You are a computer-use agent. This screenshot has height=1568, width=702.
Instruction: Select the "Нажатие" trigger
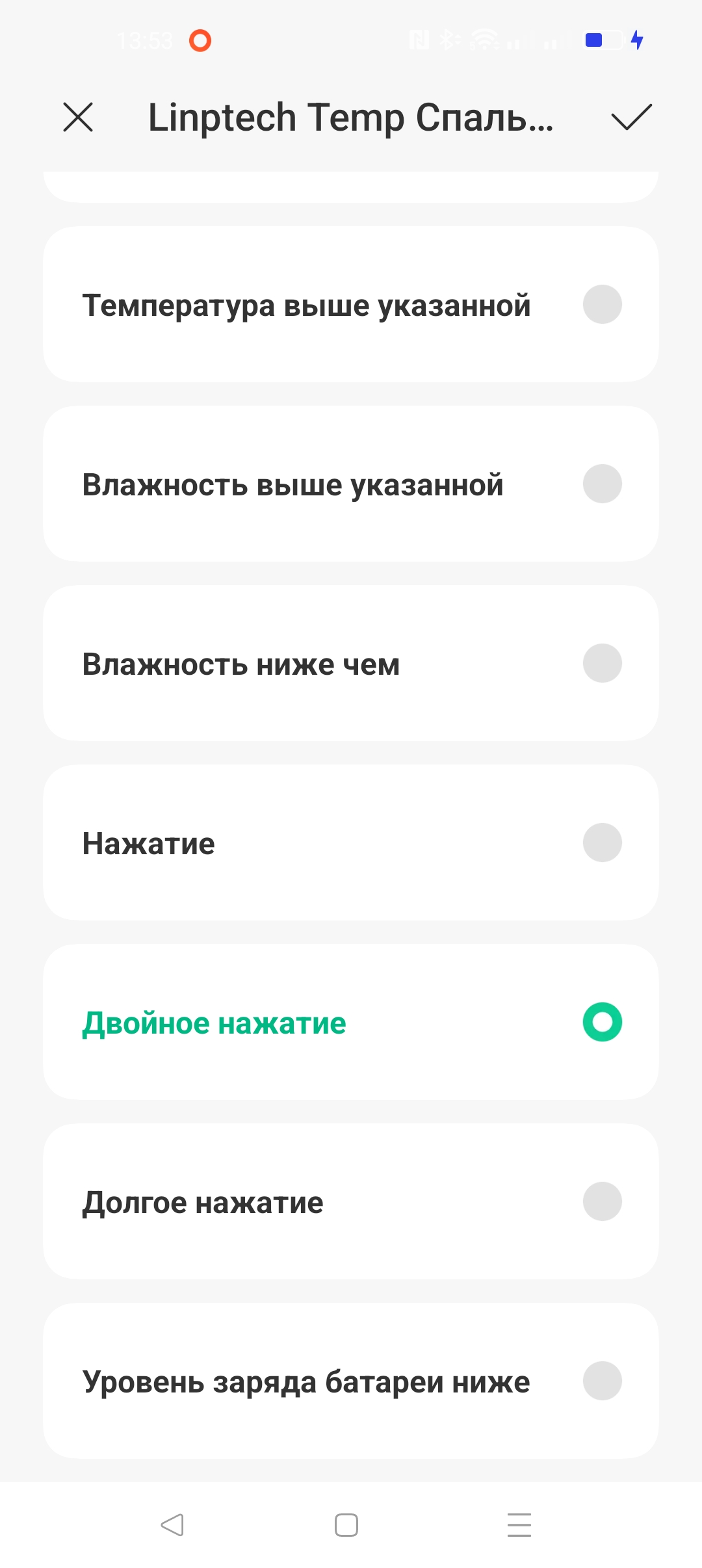tap(351, 843)
